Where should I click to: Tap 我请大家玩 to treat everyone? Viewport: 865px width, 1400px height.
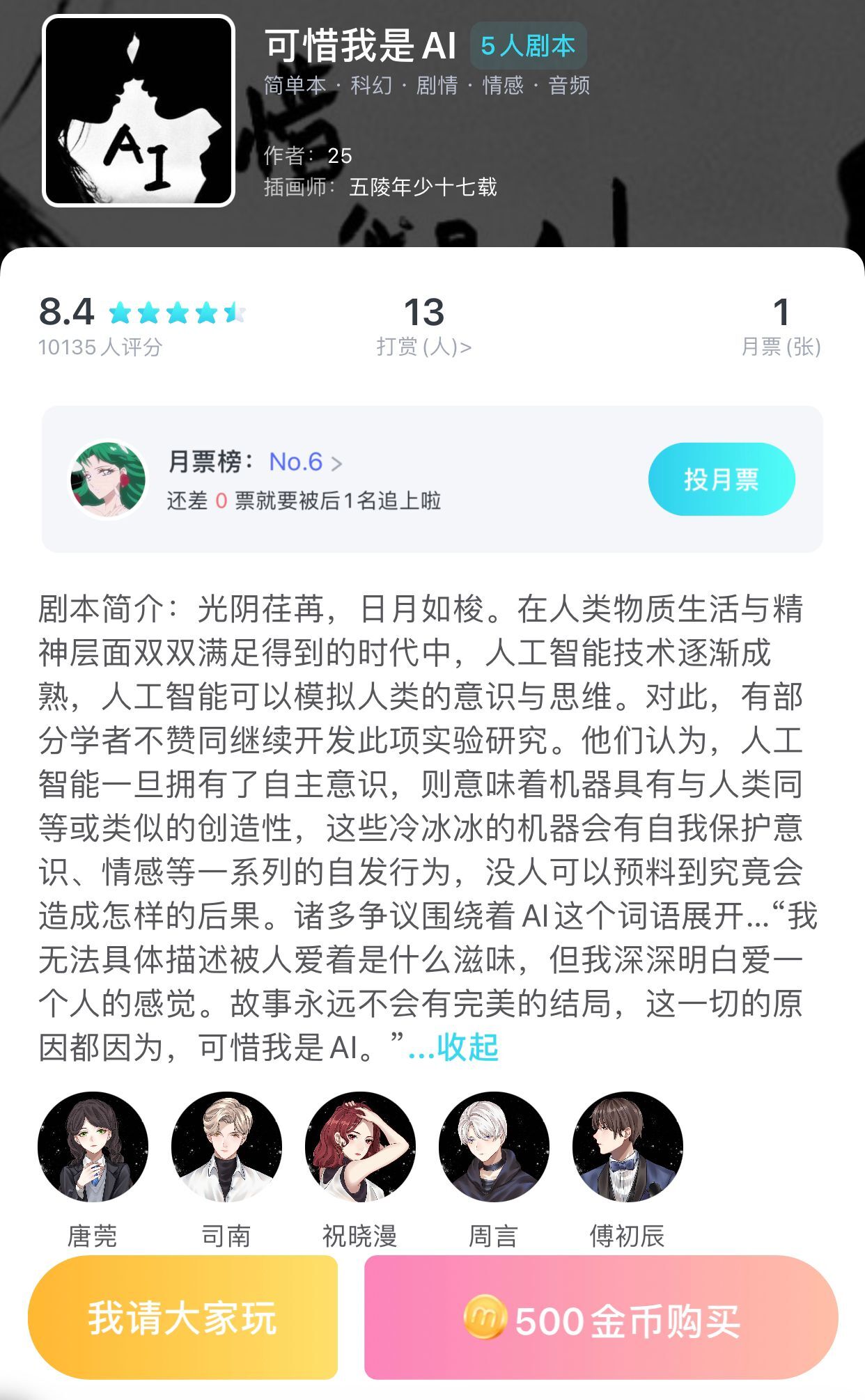(x=182, y=1317)
